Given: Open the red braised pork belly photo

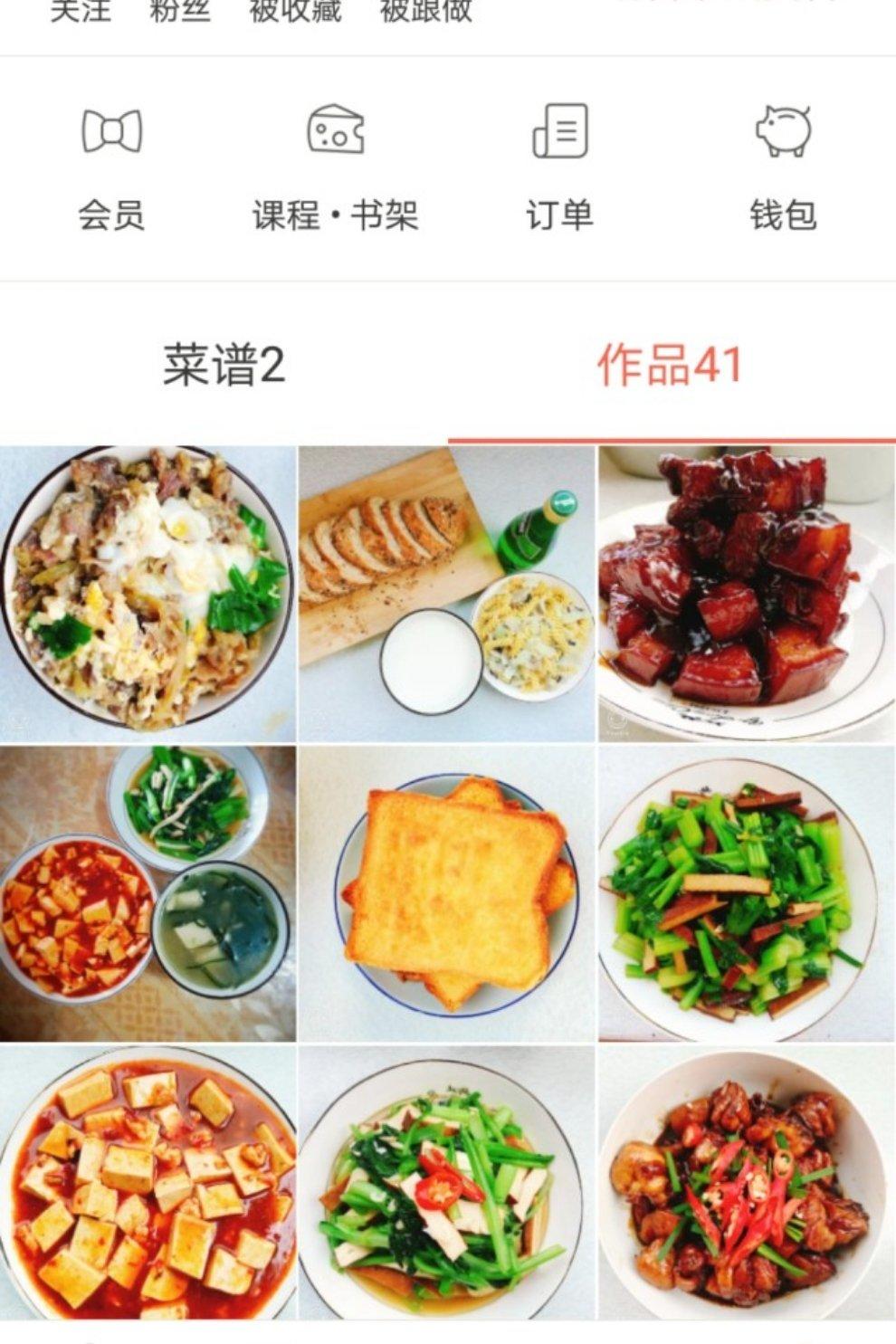Looking at the screenshot, I should pos(747,593).
